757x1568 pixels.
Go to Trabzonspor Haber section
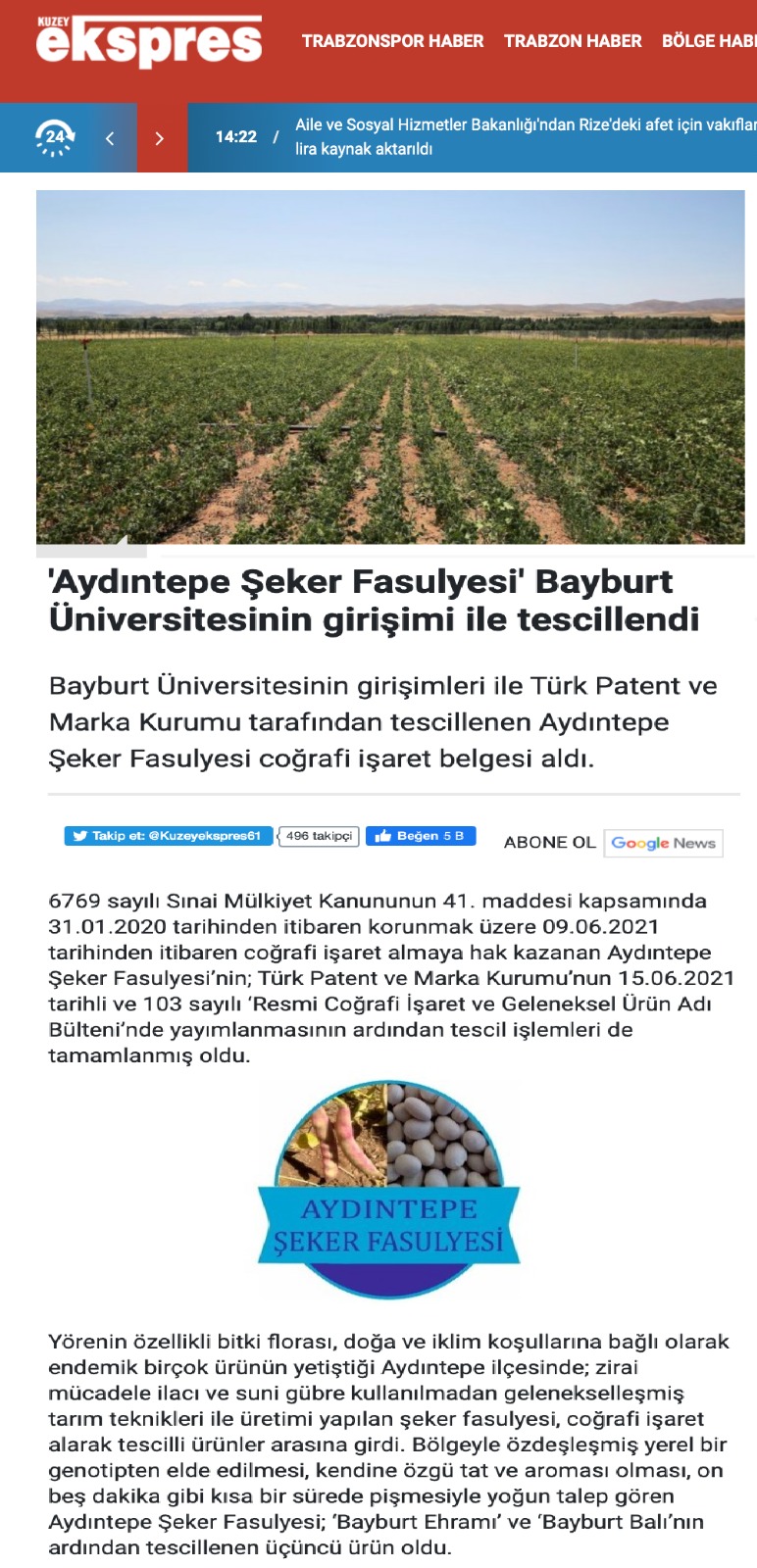[x=392, y=41]
